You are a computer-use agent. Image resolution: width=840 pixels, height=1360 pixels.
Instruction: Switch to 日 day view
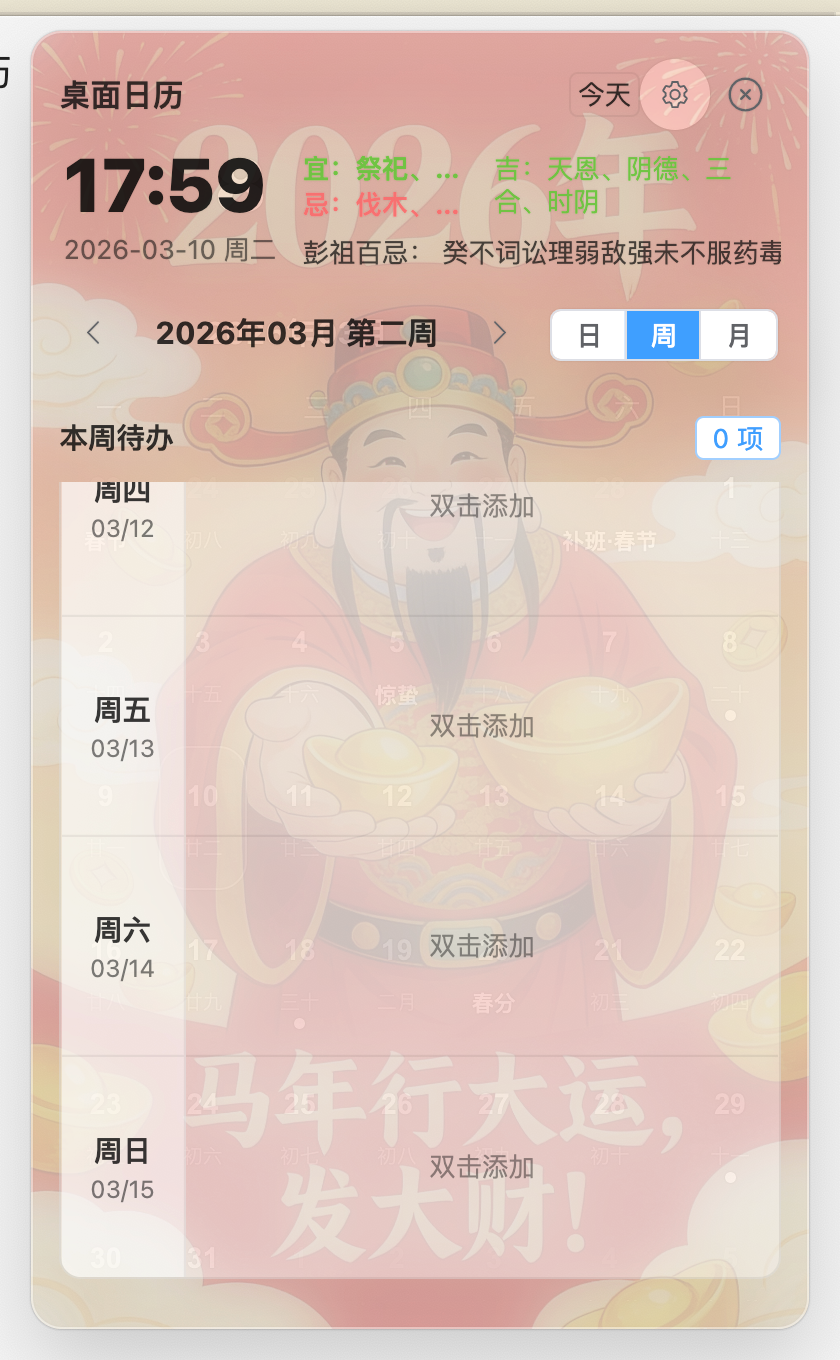589,335
